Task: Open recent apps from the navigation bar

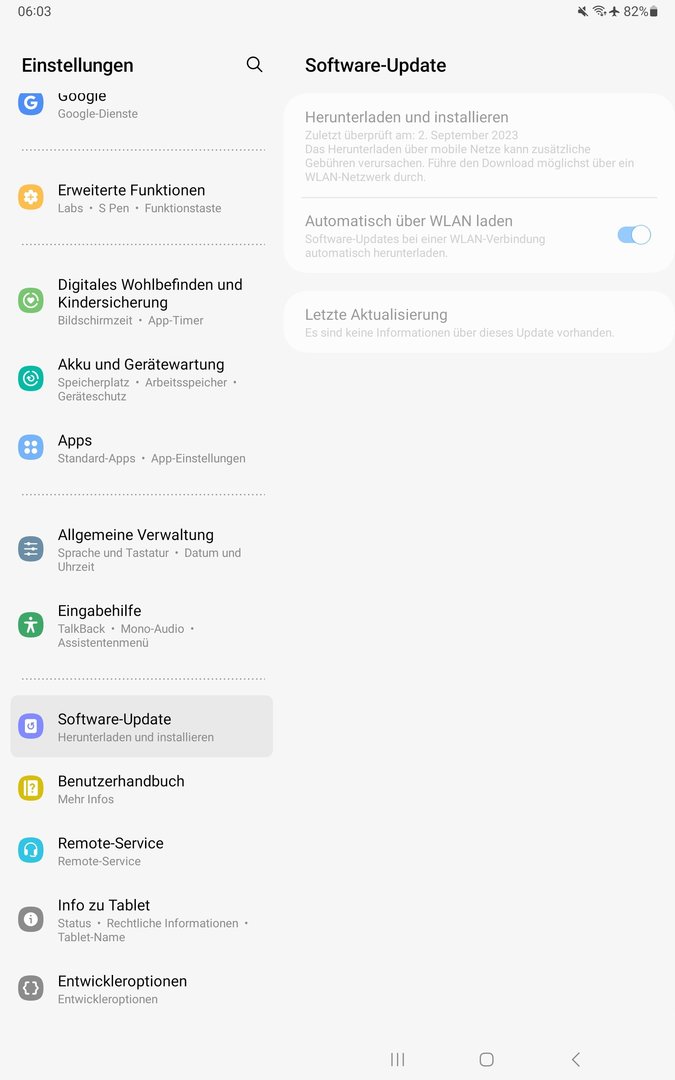Action: pyautogui.click(x=397, y=1059)
